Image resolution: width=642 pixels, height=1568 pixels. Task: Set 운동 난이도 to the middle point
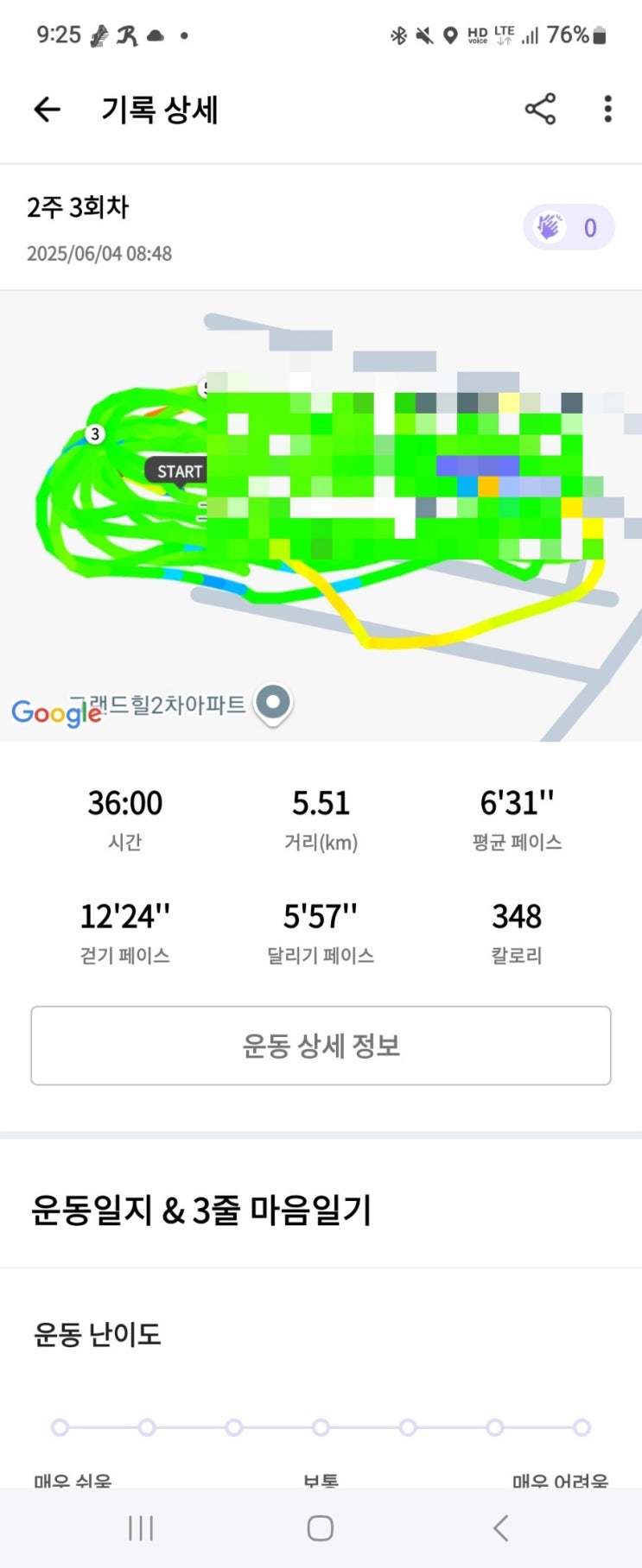click(x=321, y=1427)
